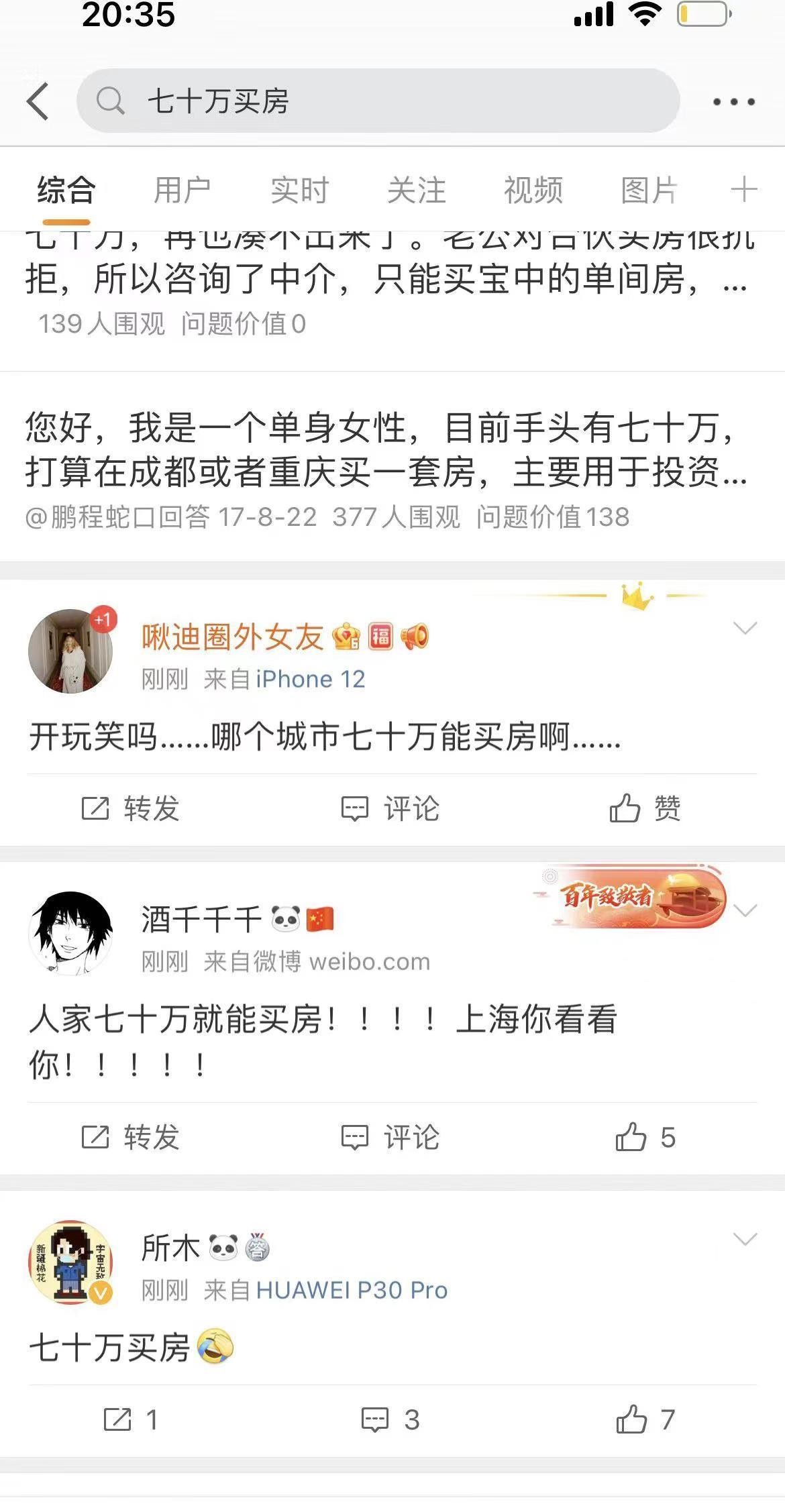Open the 视频 tab
Viewport: 785px width, 1512px height.
(533, 190)
